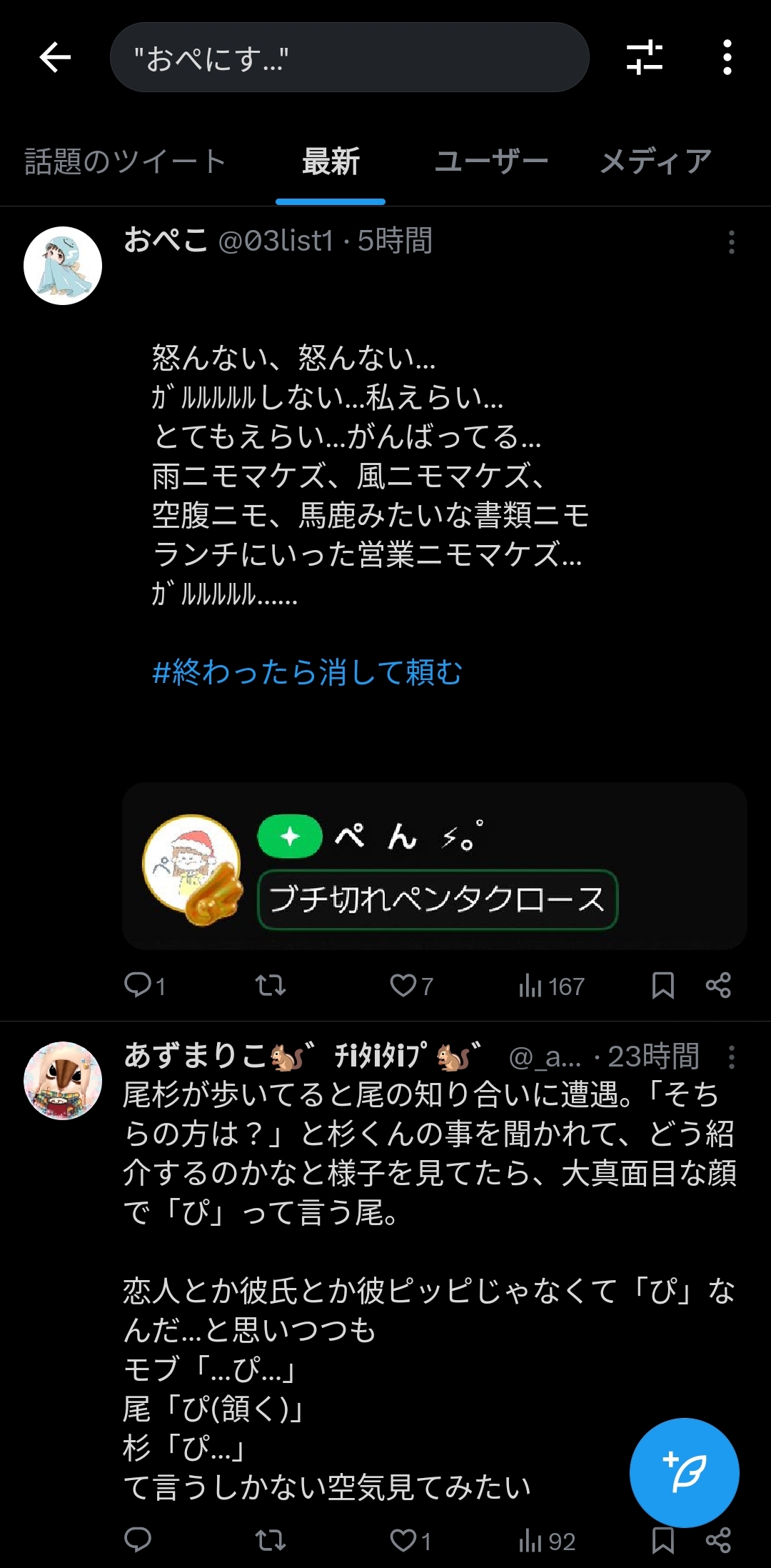The width and height of the screenshot is (771, 1568).
Task: Open the ブチ切れペンタクロース card in おぺこ's tweet
Action: click(434, 866)
